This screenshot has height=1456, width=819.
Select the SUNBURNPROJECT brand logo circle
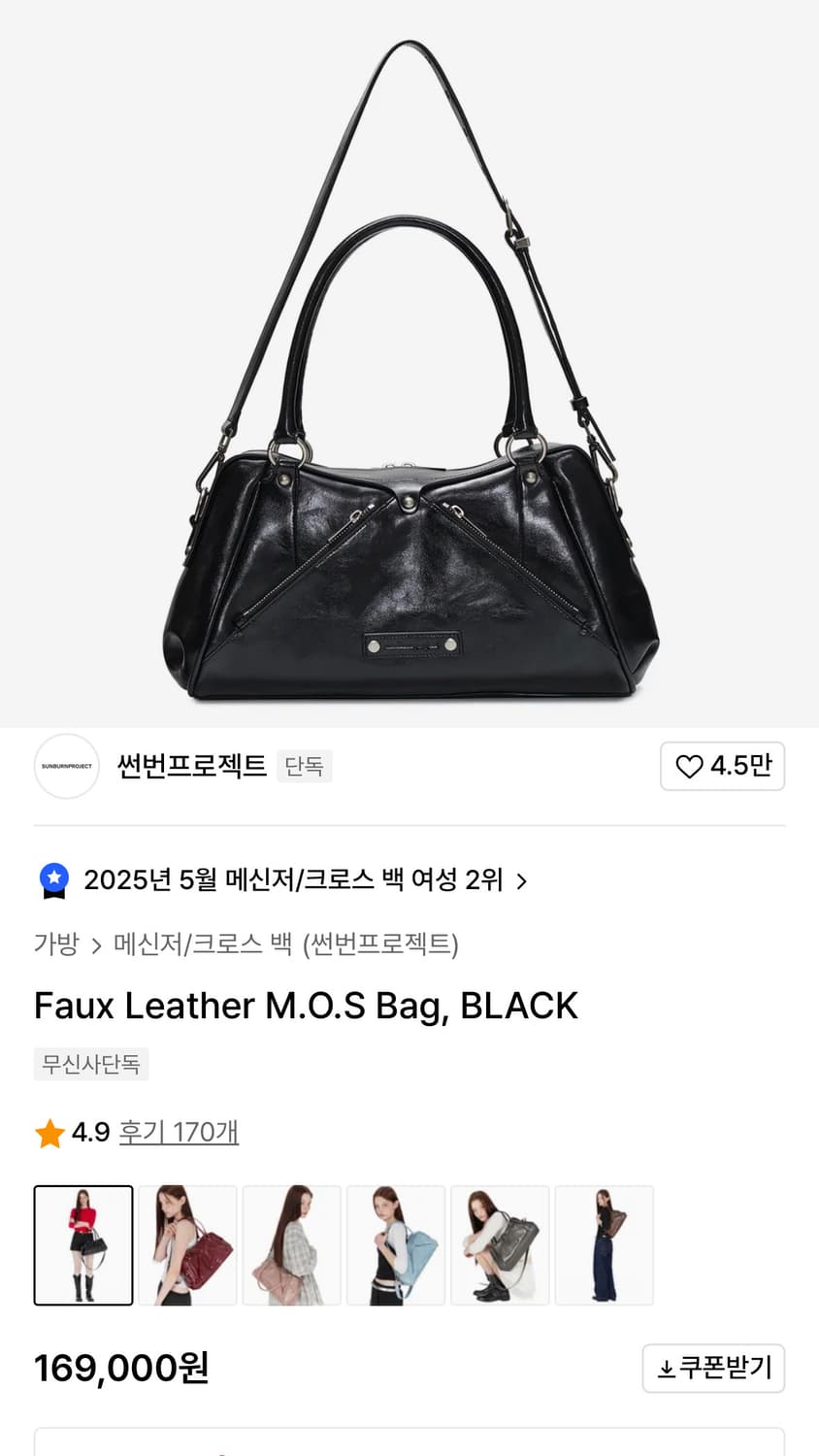click(66, 766)
